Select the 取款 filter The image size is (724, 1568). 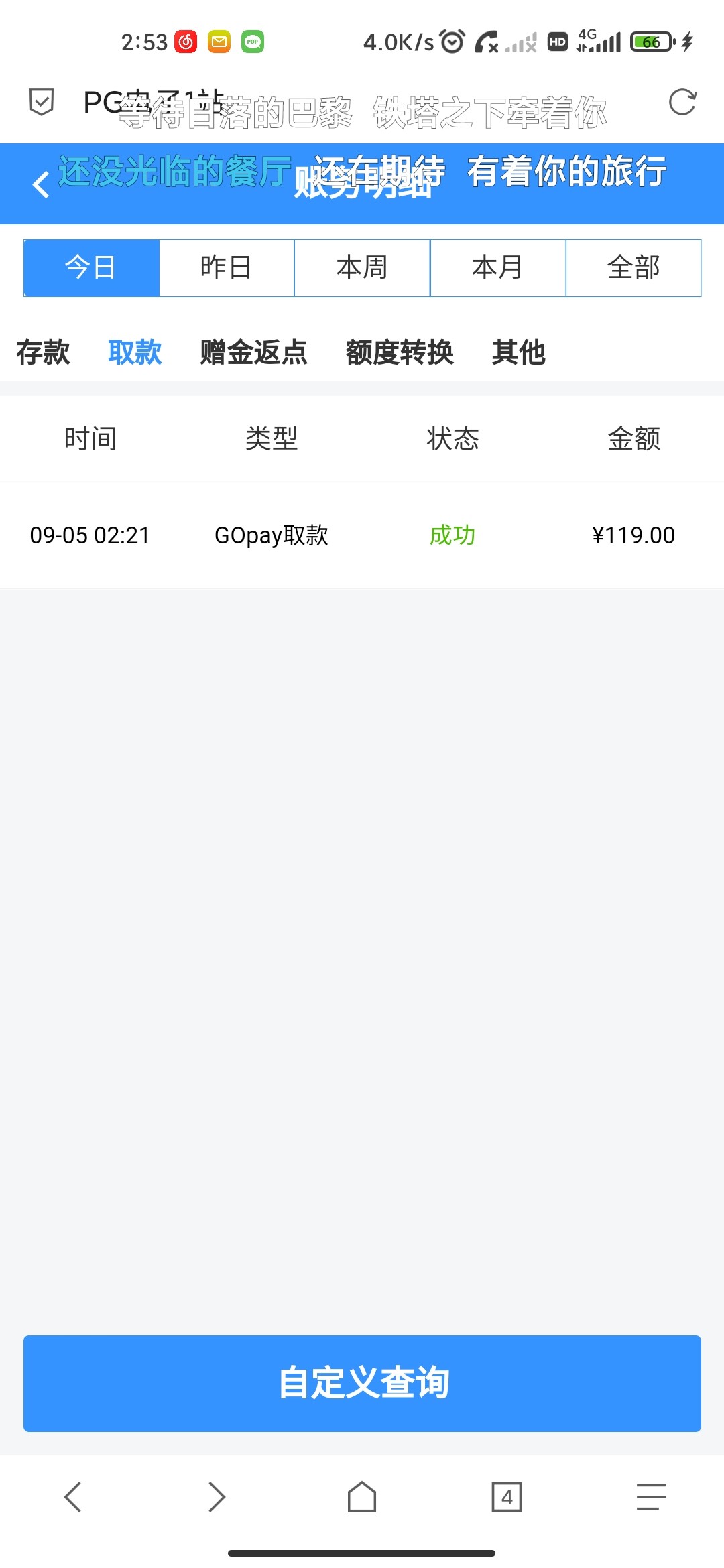coord(134,353)
